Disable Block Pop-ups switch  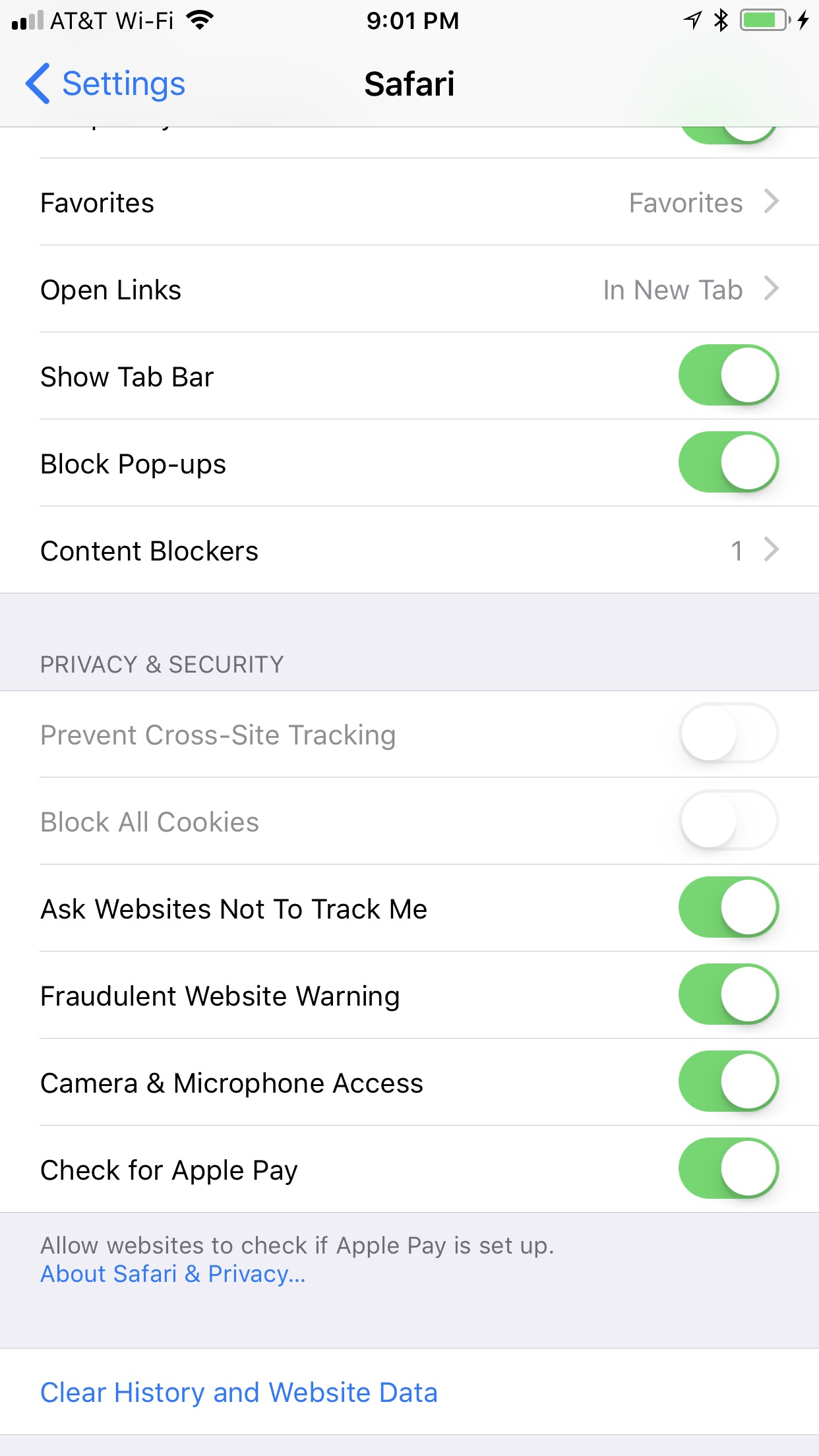pos(728,462)
